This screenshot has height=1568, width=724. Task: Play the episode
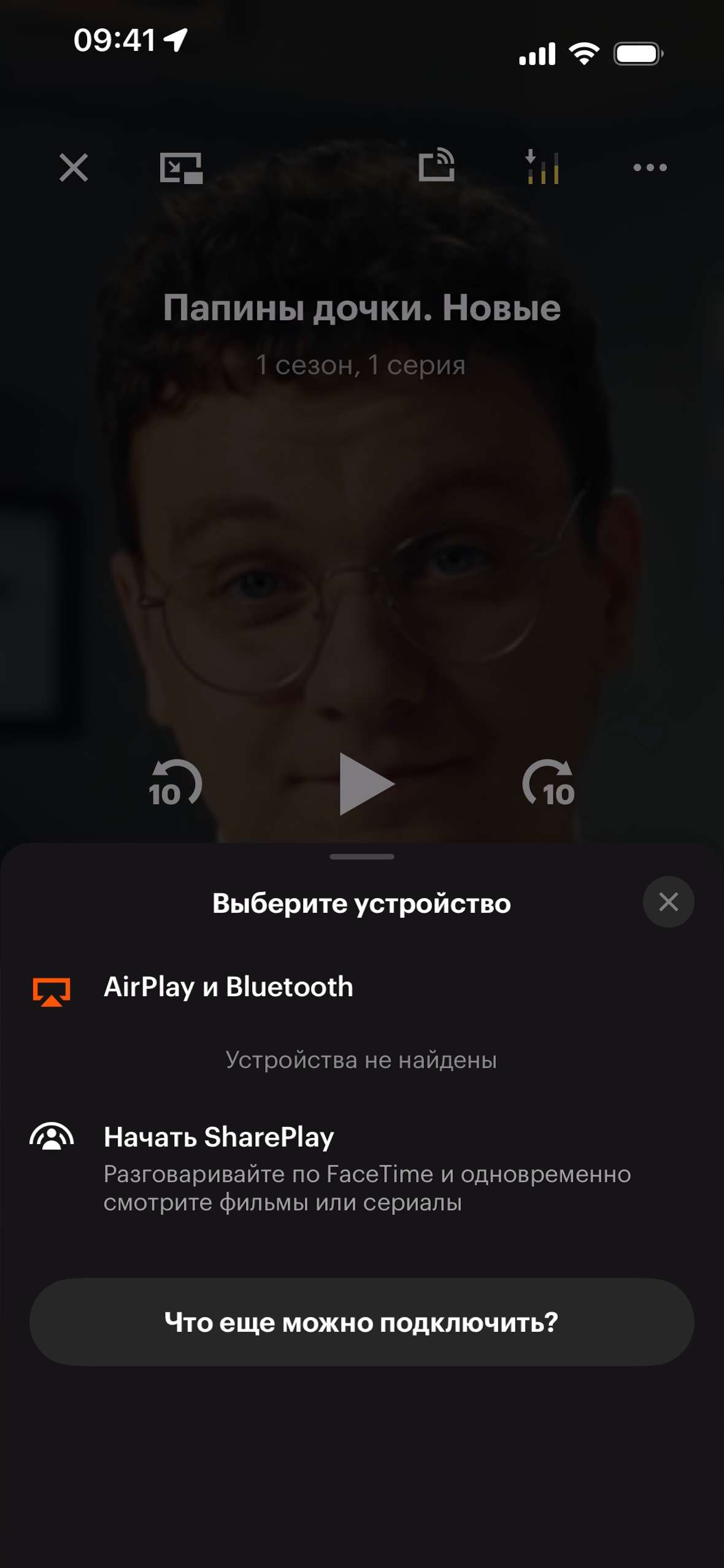click(x=366, y=784)
